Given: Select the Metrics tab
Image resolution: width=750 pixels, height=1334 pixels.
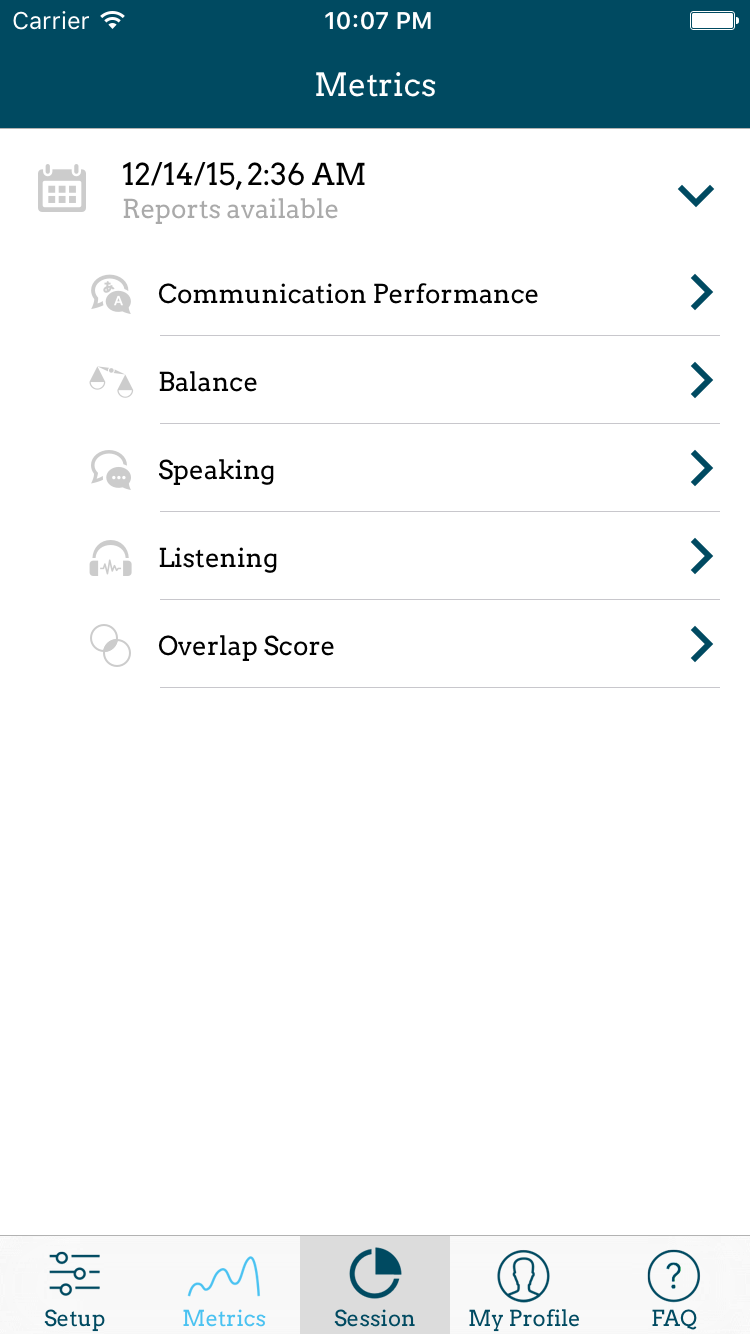Looking at the screenshot, I should [225, 1286].
